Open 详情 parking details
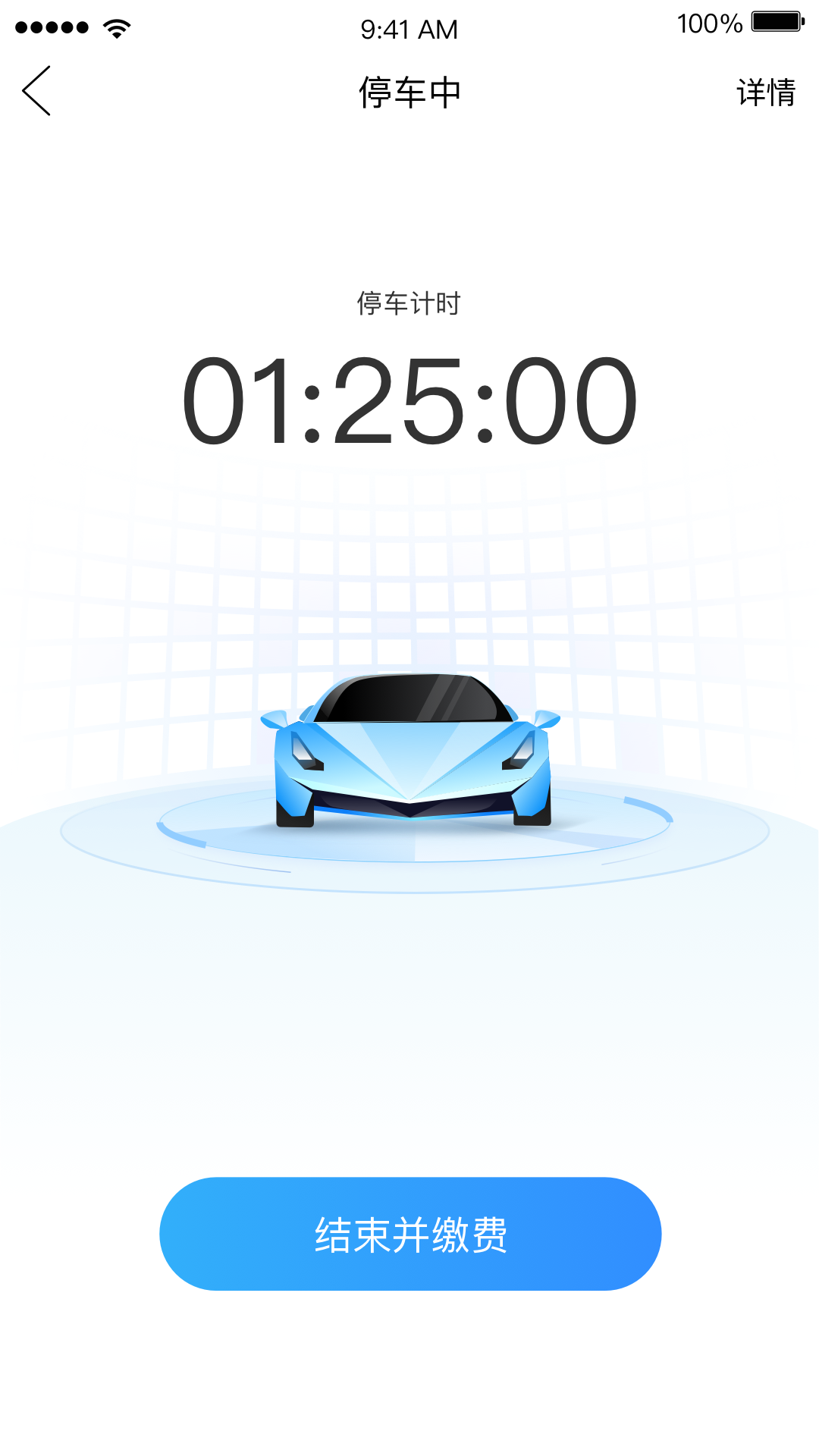 (x=765, y=93)
